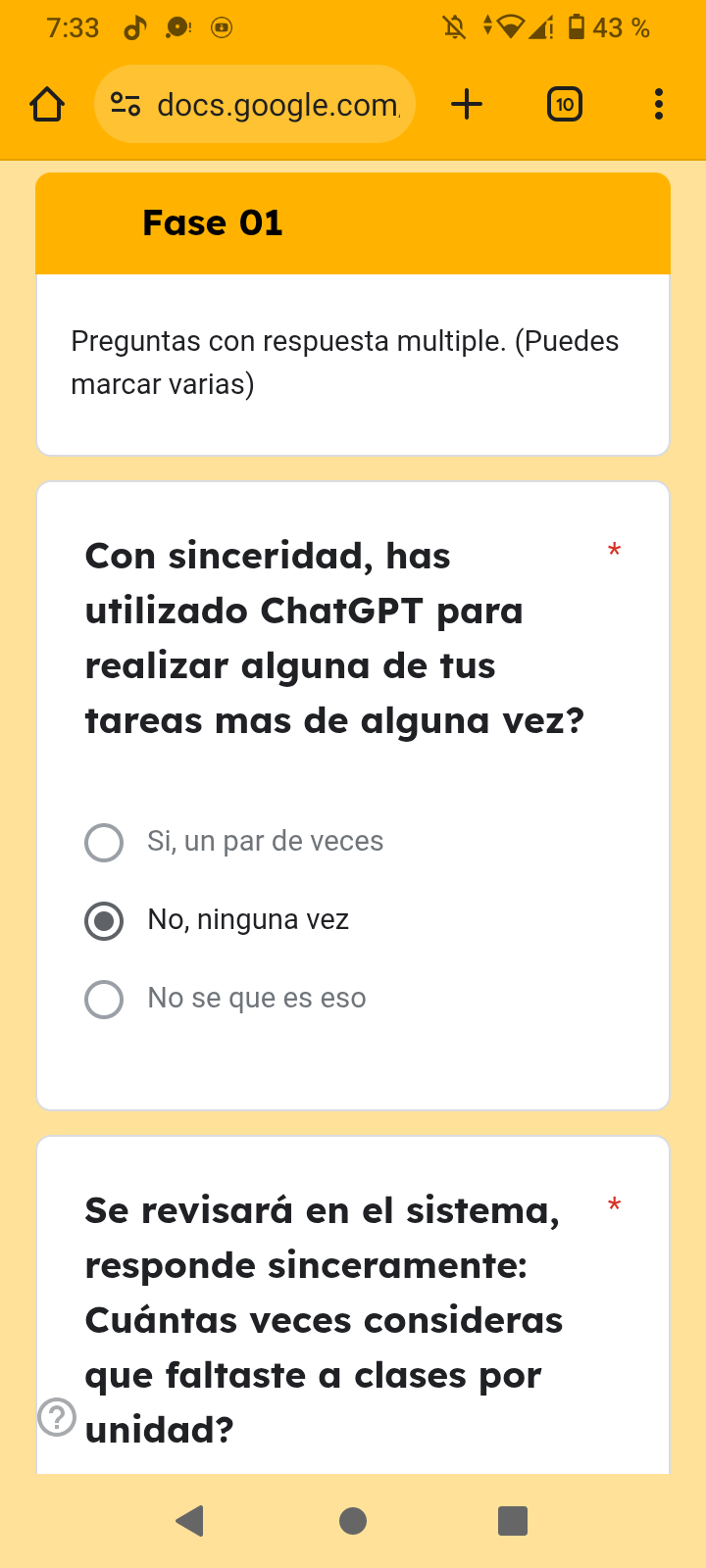
Task: Select "Si, un par de veces"
Action: coord(104,842)
